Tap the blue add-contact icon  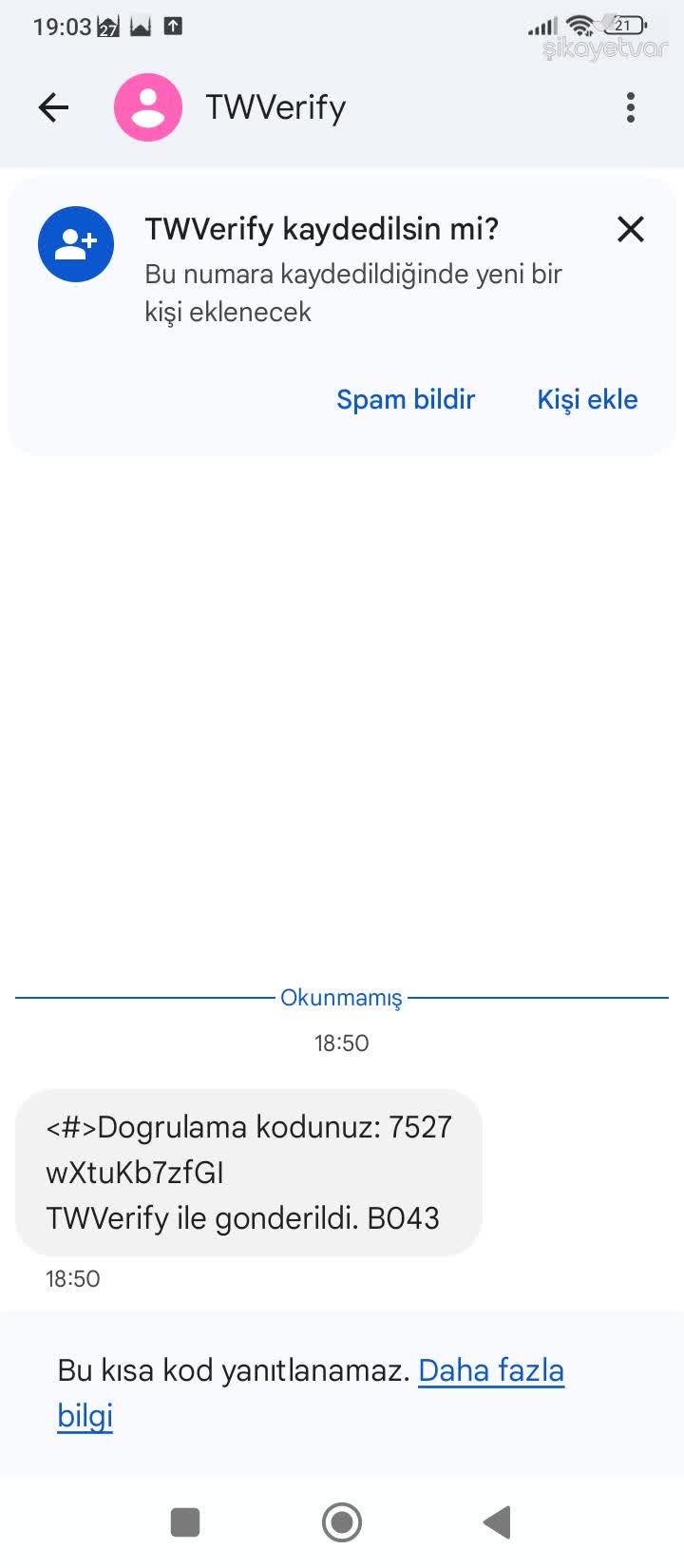tap(76, 244)
